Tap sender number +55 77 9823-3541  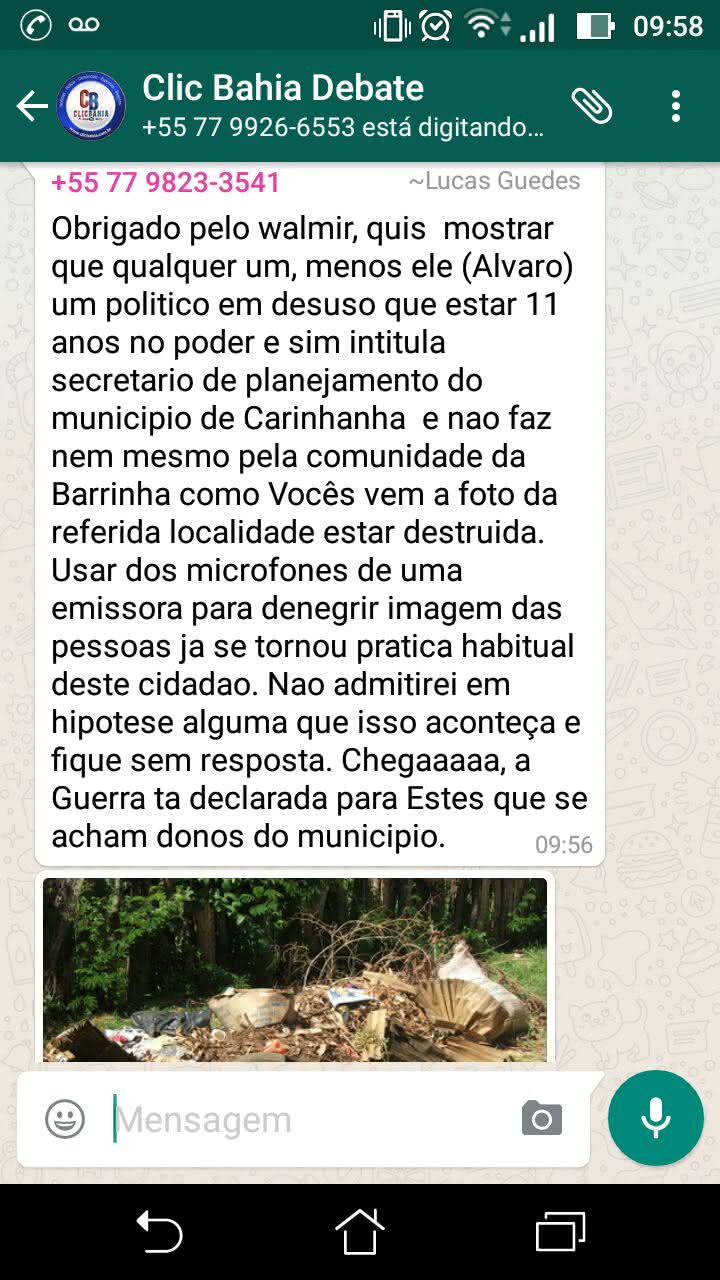[x=165, y=183]
